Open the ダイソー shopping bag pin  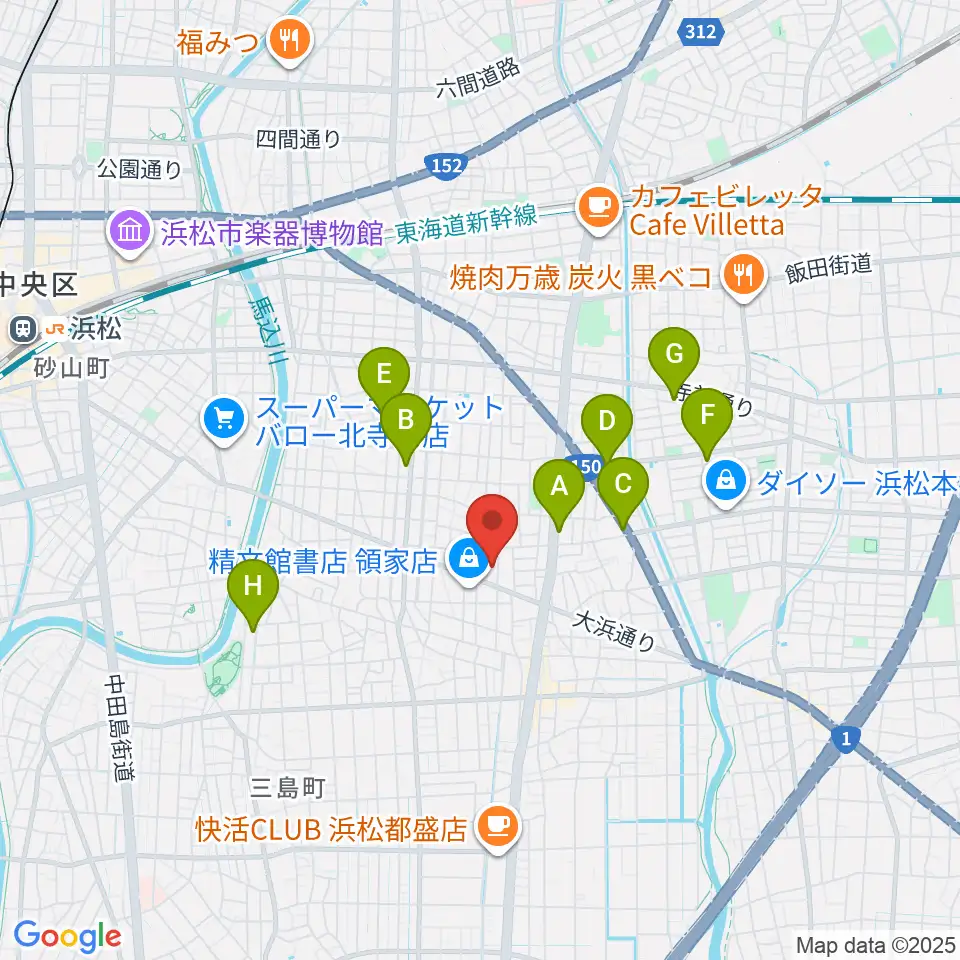point(726,482)
